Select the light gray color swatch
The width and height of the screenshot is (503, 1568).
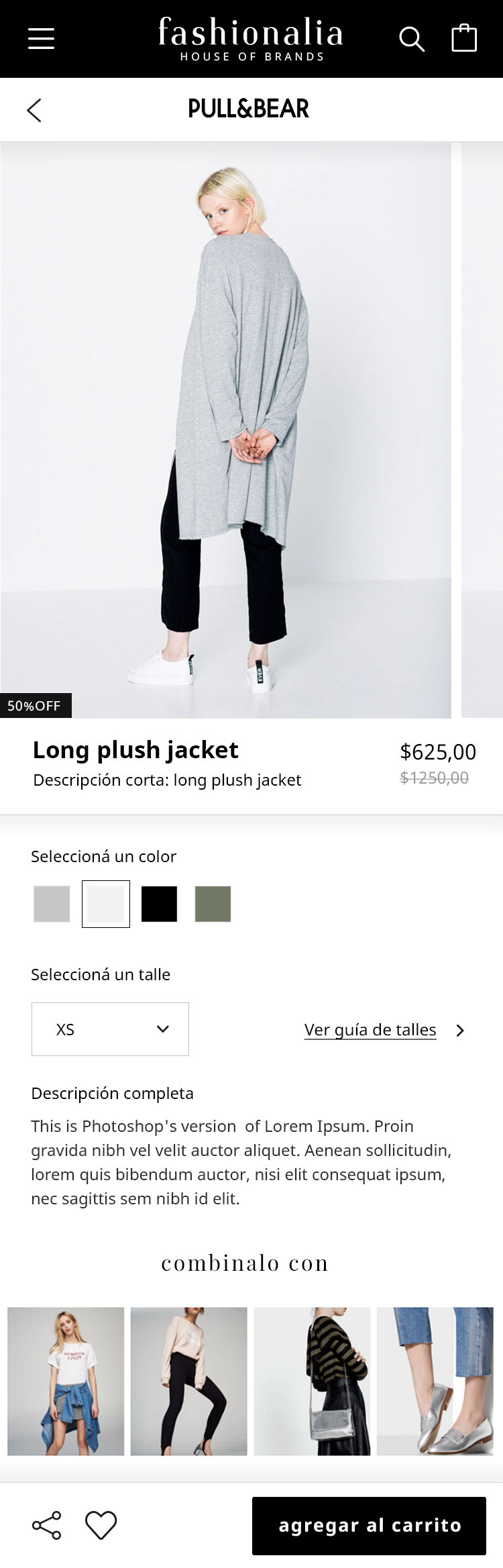pos(52,904)
